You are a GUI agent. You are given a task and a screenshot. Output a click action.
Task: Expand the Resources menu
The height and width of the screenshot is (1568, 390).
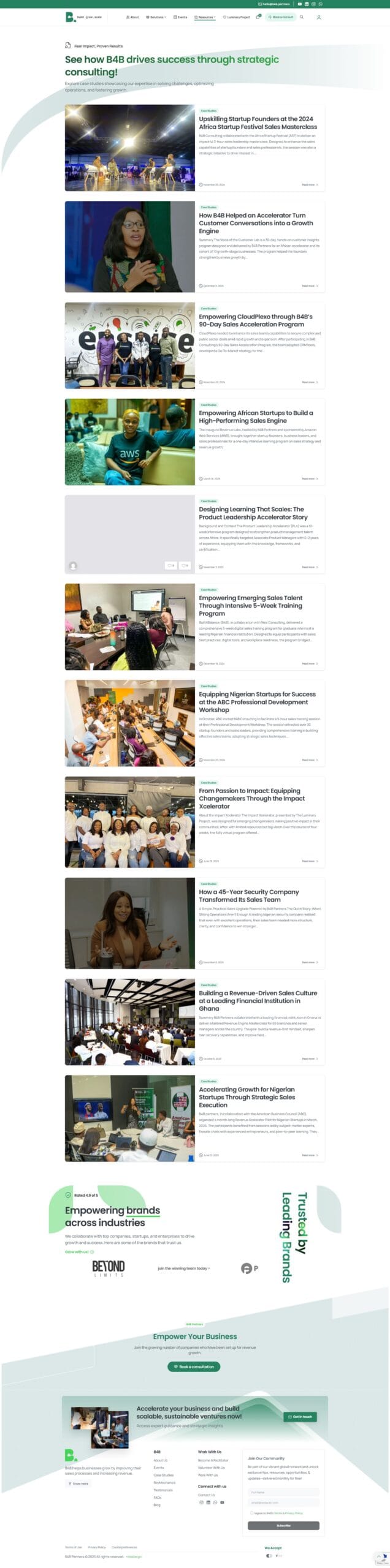point(205,17)
